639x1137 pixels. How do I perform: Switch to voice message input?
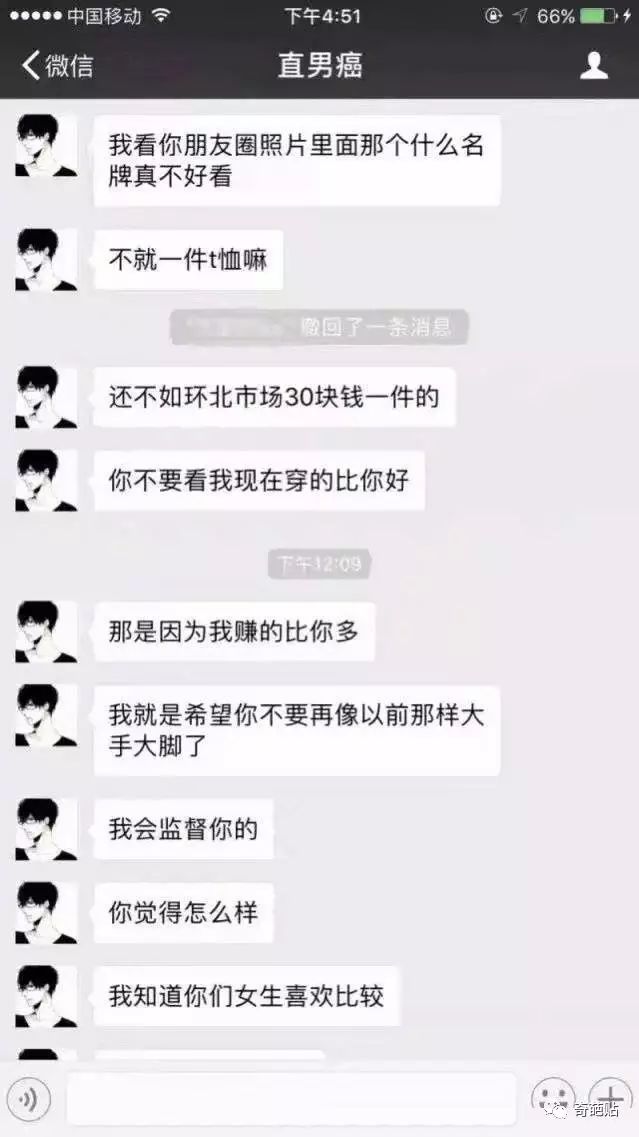29,1100
